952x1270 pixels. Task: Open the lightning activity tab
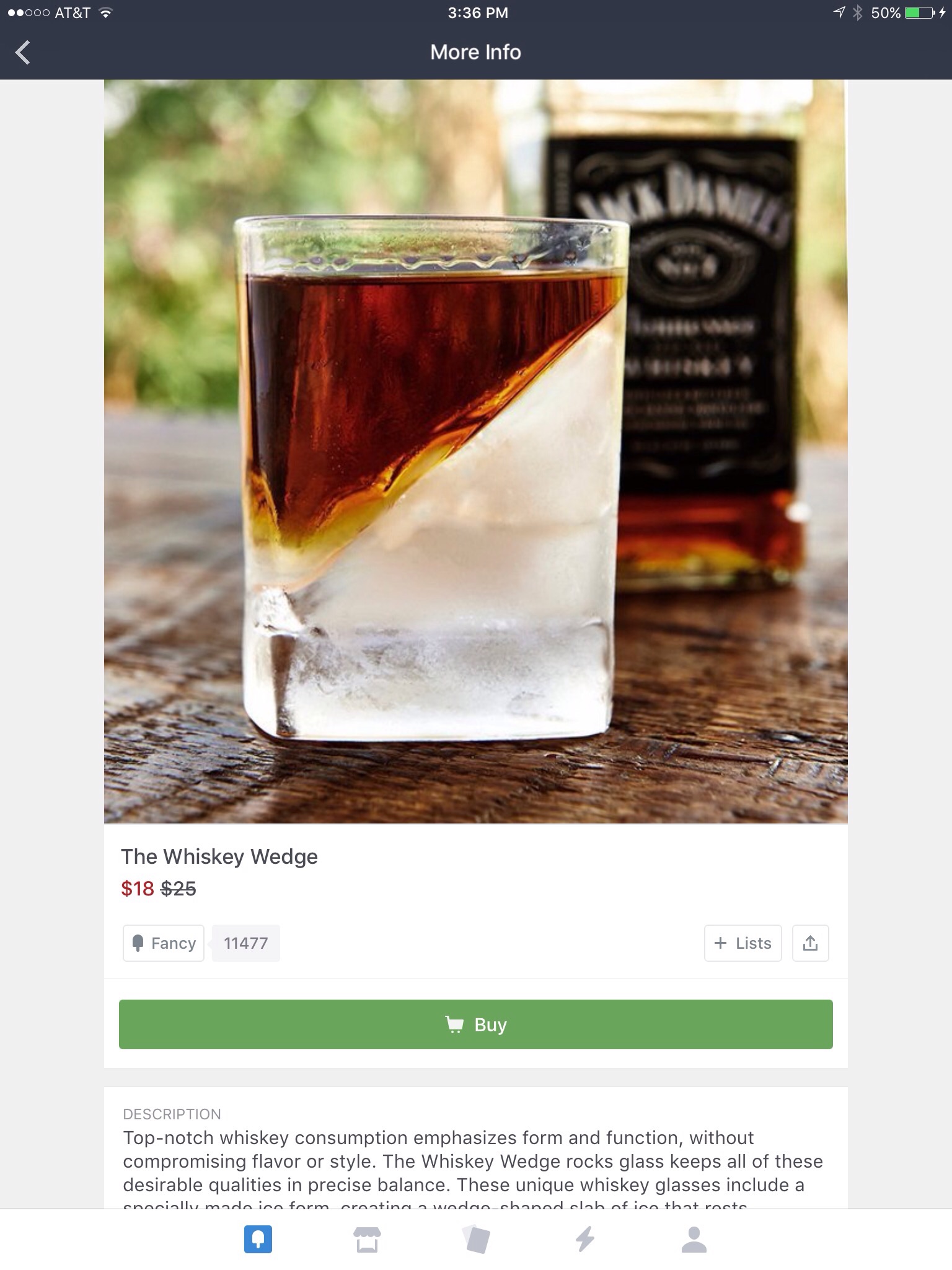(x=585, y=1240)
